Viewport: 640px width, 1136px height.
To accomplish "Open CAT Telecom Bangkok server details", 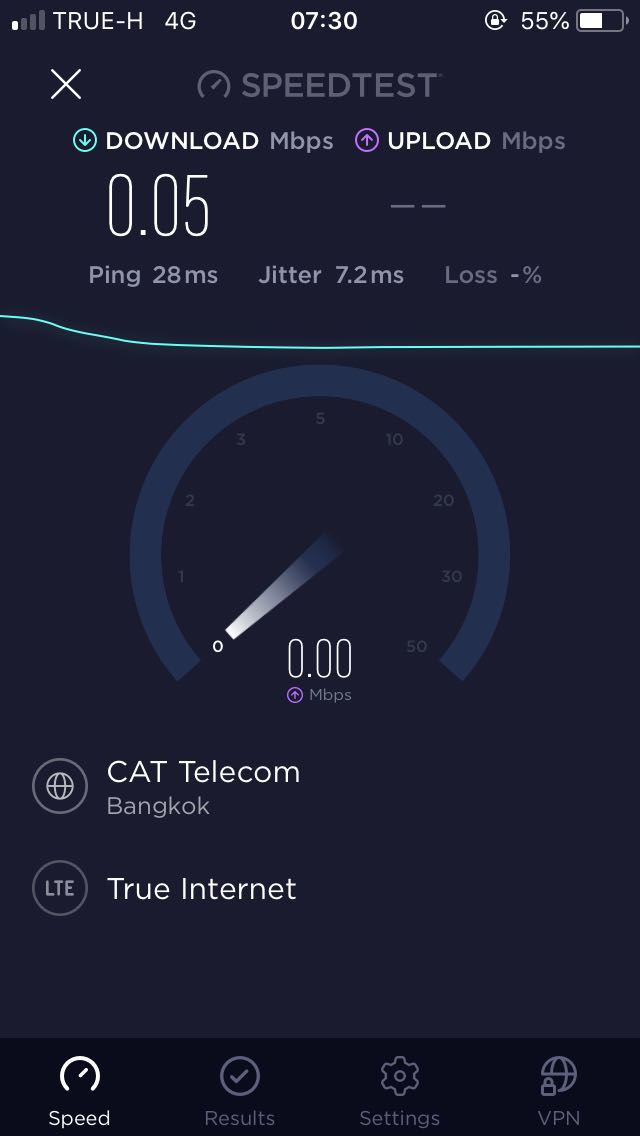I will (x=203, y=786).
